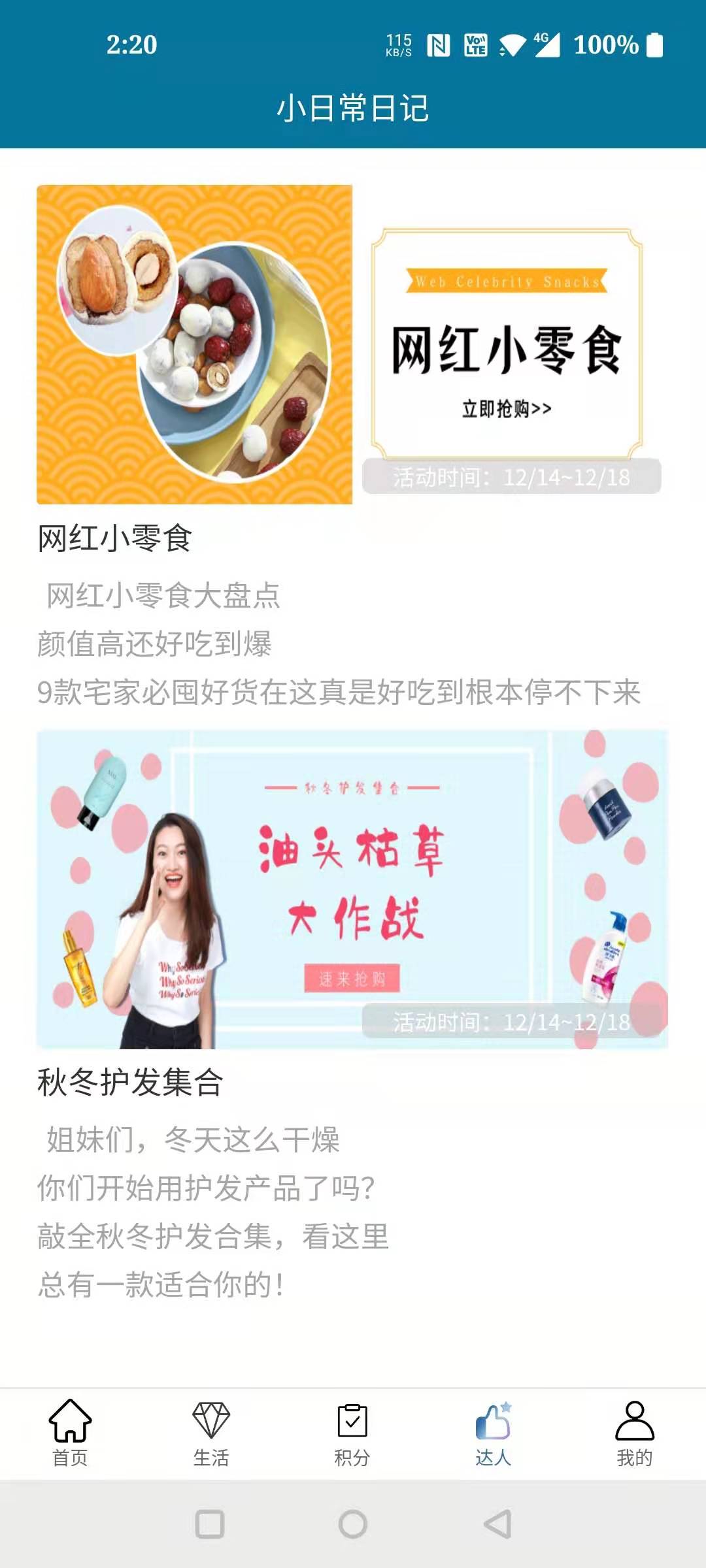This screenshot has height=1568, width=706.
Task: Open the 积分 points tab
Action: click(352, 1431)
